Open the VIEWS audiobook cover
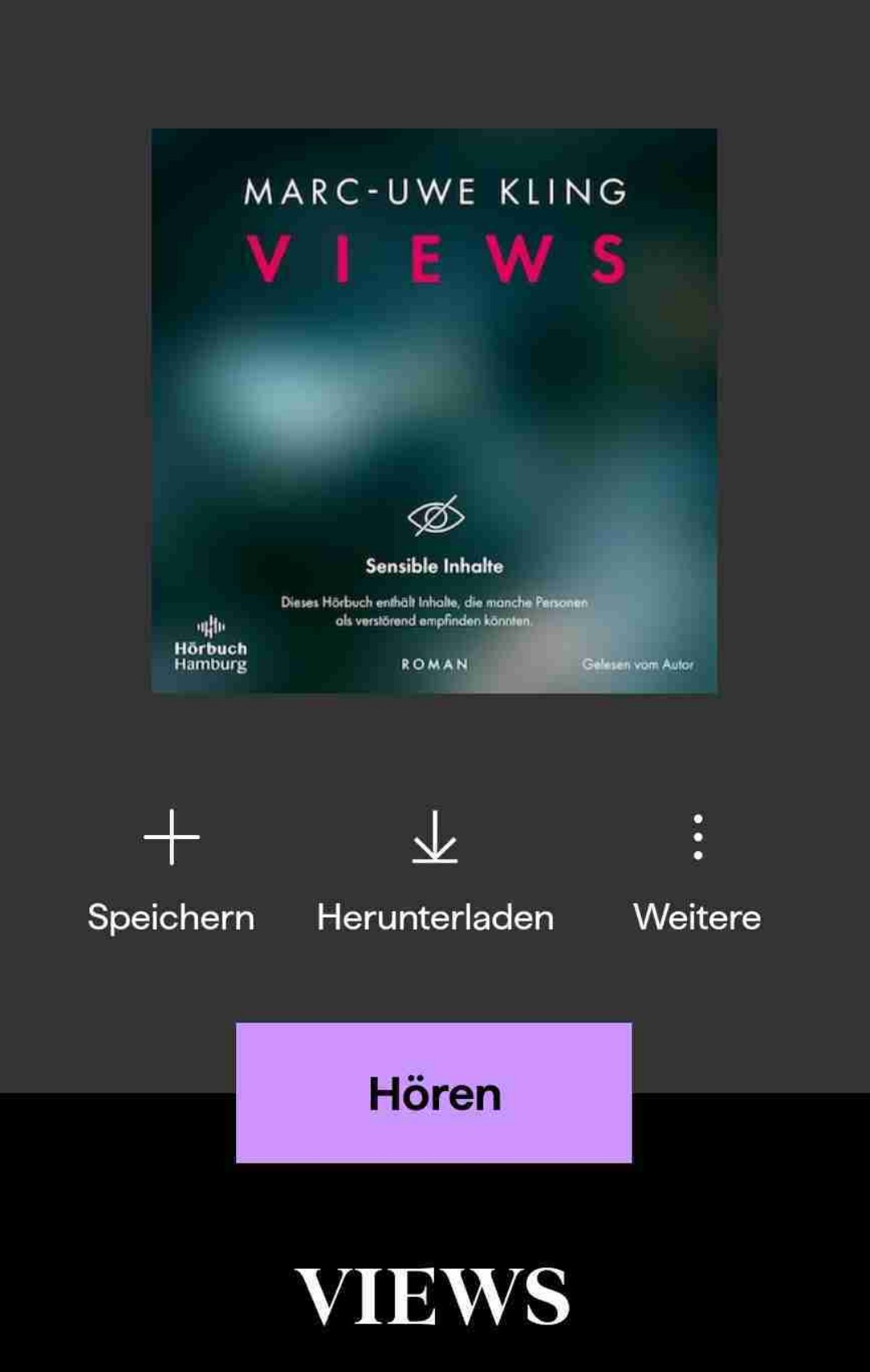 click(x=434, y=411)
